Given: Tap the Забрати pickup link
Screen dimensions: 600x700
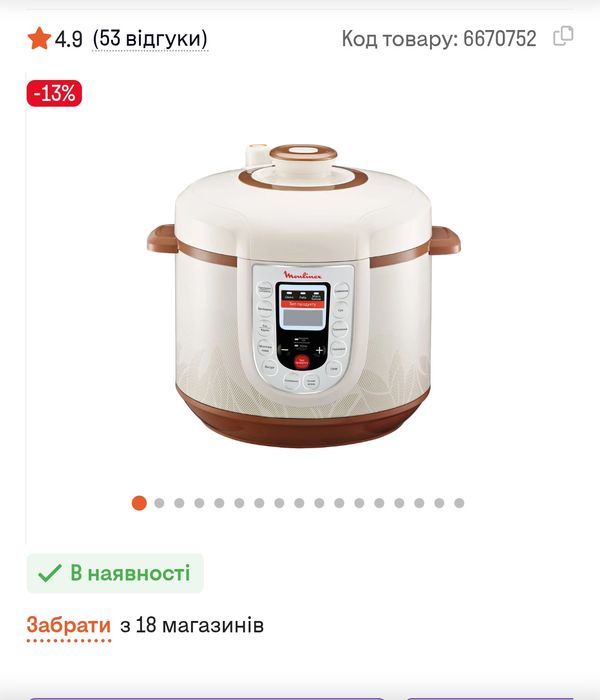Looking at the screenshot, I should coord(68,625).
